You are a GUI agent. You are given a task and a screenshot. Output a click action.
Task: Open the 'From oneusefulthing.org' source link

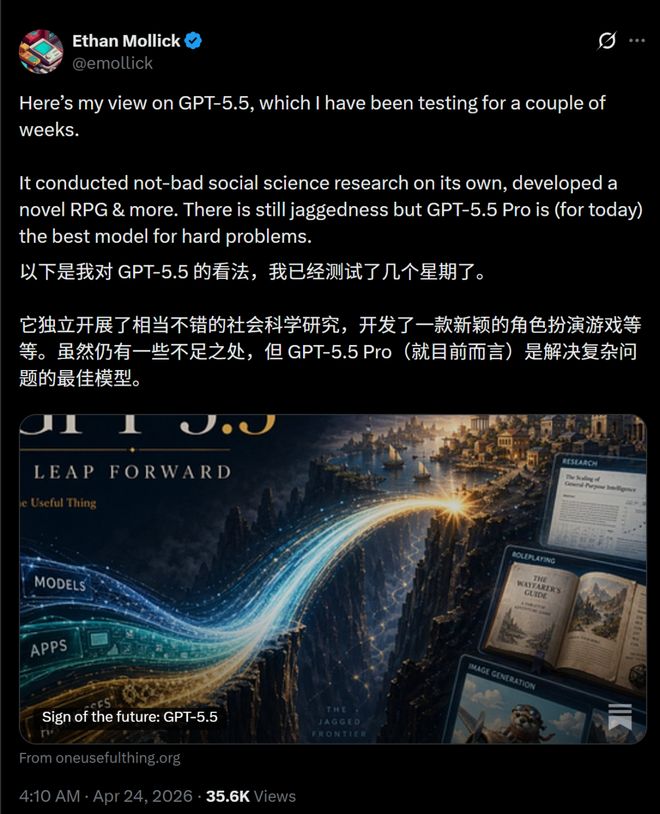coord(100,758)
